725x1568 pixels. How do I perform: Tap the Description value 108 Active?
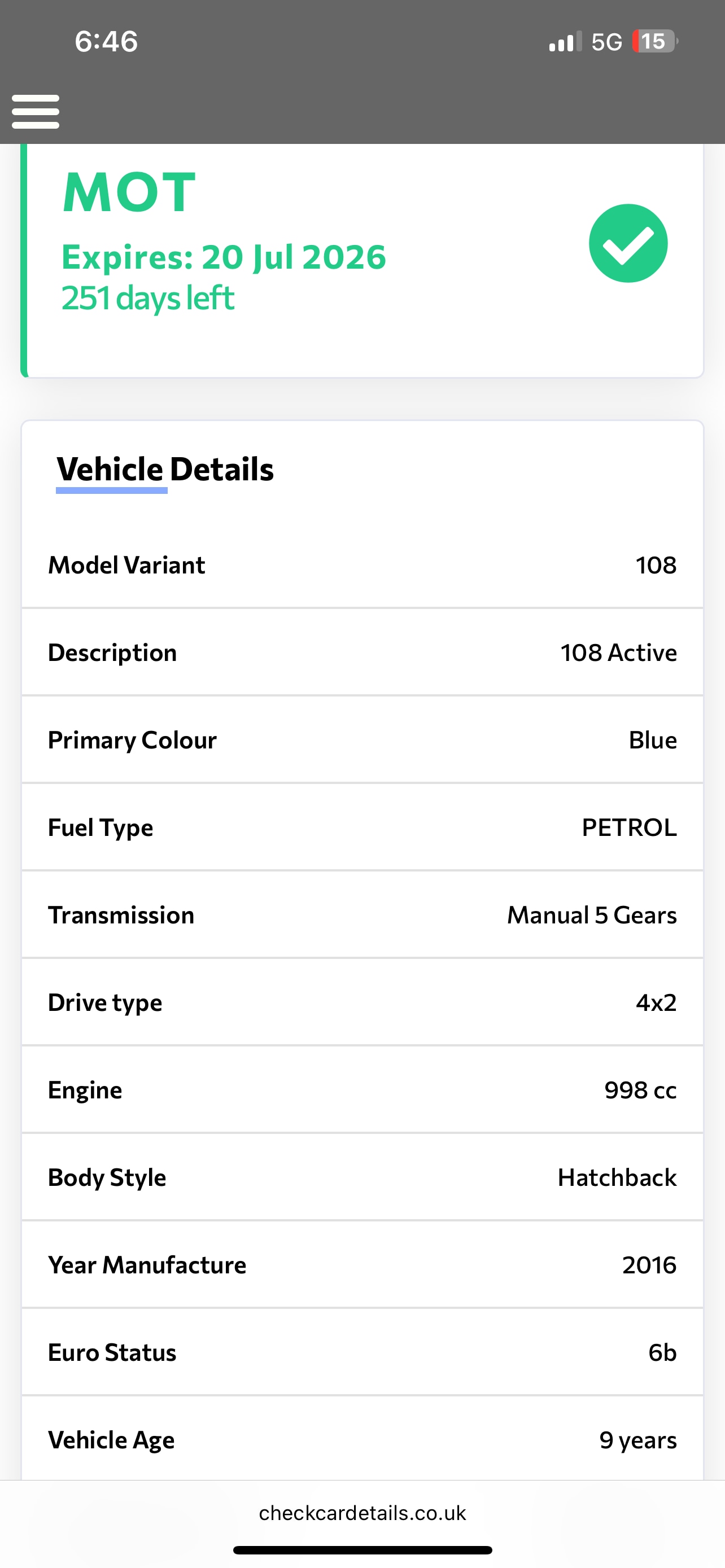click(618, 652)
